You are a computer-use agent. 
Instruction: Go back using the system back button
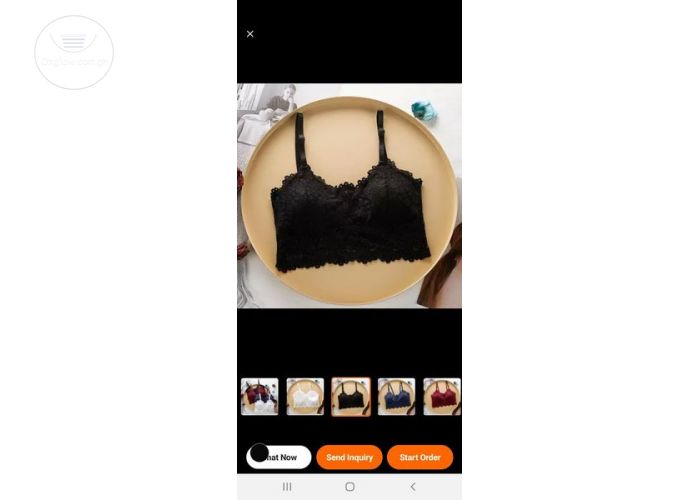[412, 487]
